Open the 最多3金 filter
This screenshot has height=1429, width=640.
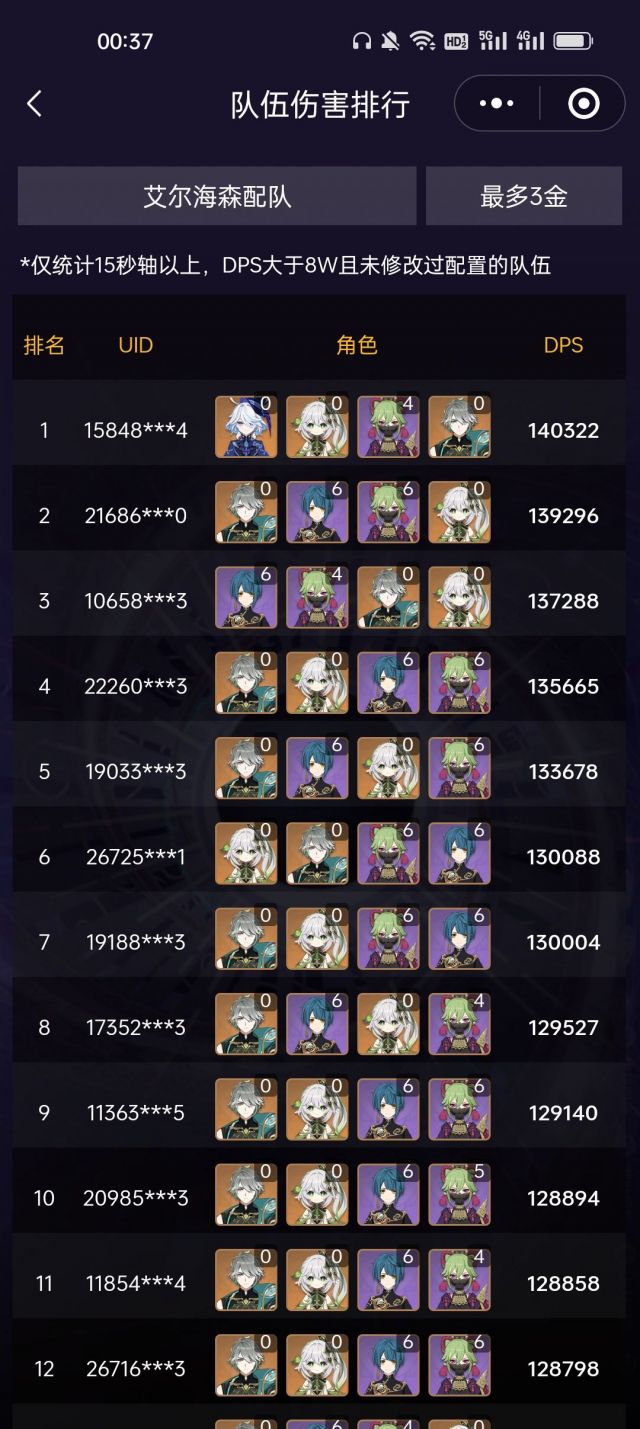524,196
